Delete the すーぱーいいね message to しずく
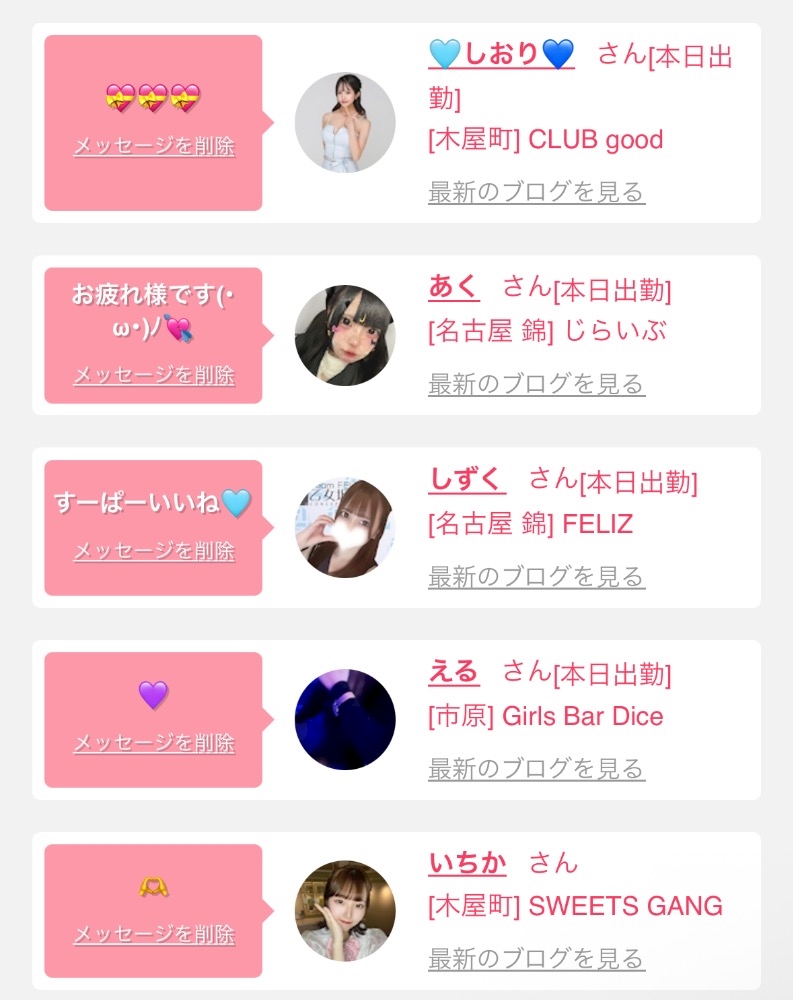This screenshot has height=1000, width=793. [154, 551]
